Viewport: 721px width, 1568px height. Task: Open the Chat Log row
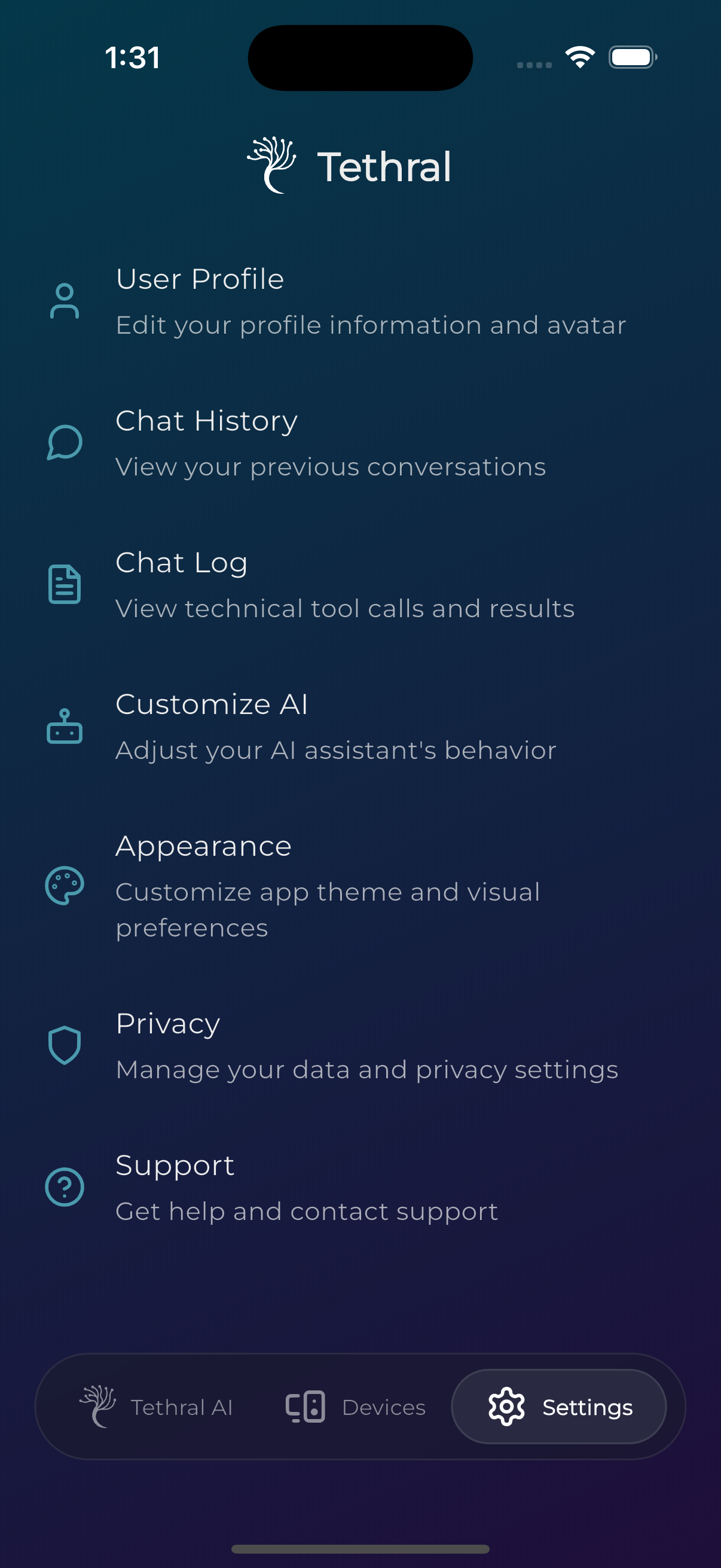click(359, 585)
